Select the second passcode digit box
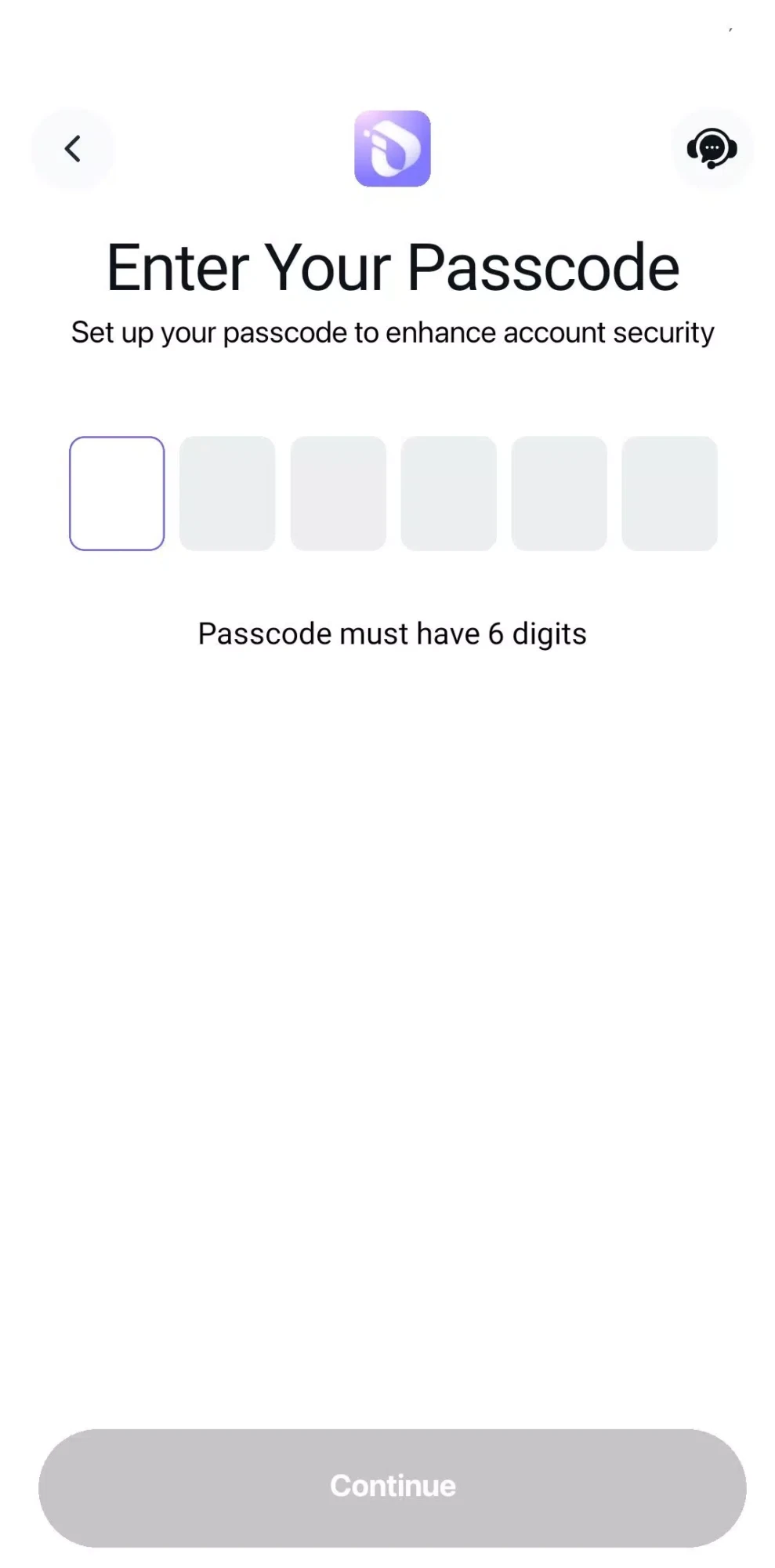The image size is (775, 1568). (227, 493)
